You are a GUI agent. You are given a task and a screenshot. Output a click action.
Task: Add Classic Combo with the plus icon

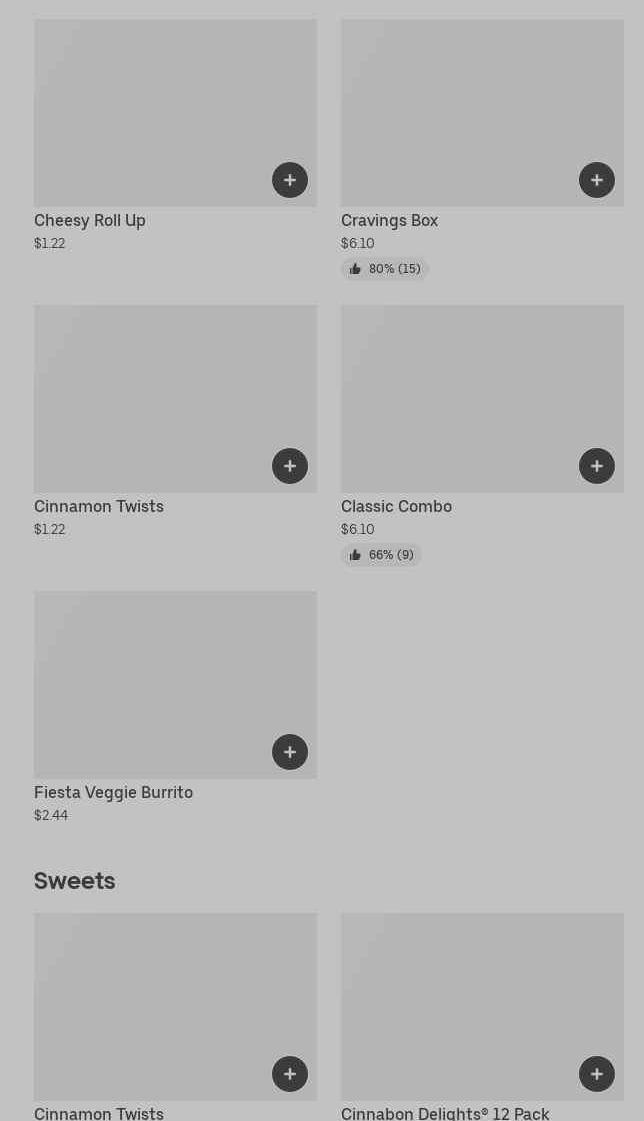tap(597, 466)
